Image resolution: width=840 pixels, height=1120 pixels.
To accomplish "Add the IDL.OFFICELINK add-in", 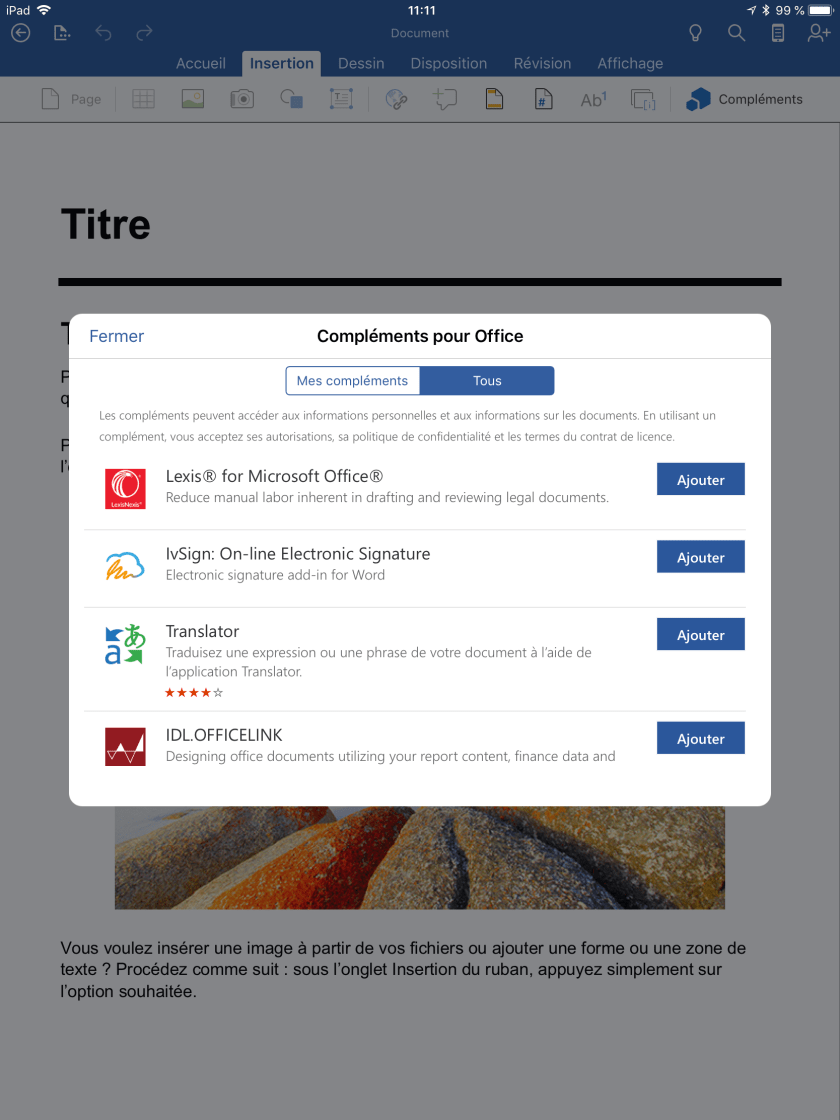I will pyautogui.click(x=700, y=738).
